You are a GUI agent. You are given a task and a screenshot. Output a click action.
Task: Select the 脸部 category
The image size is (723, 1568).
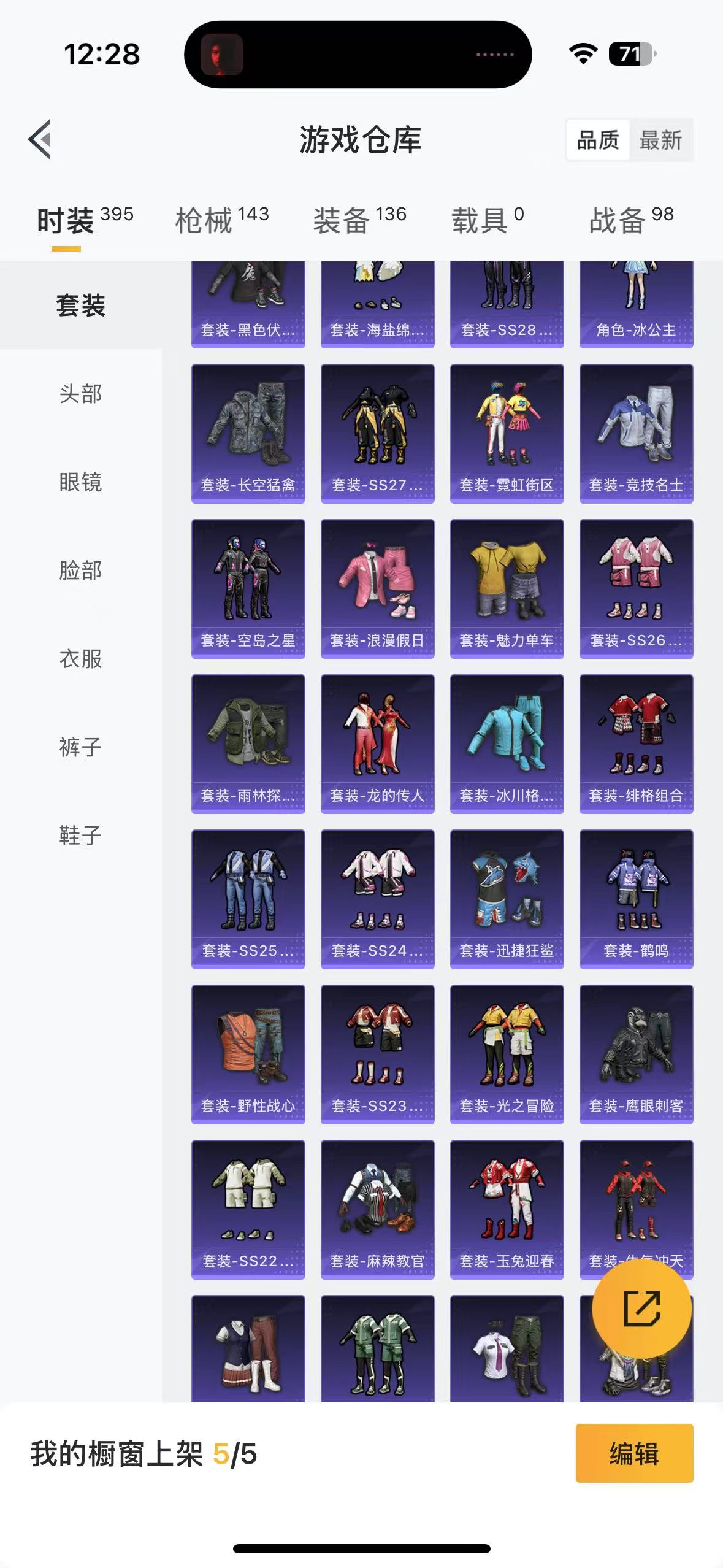(80, 571)
